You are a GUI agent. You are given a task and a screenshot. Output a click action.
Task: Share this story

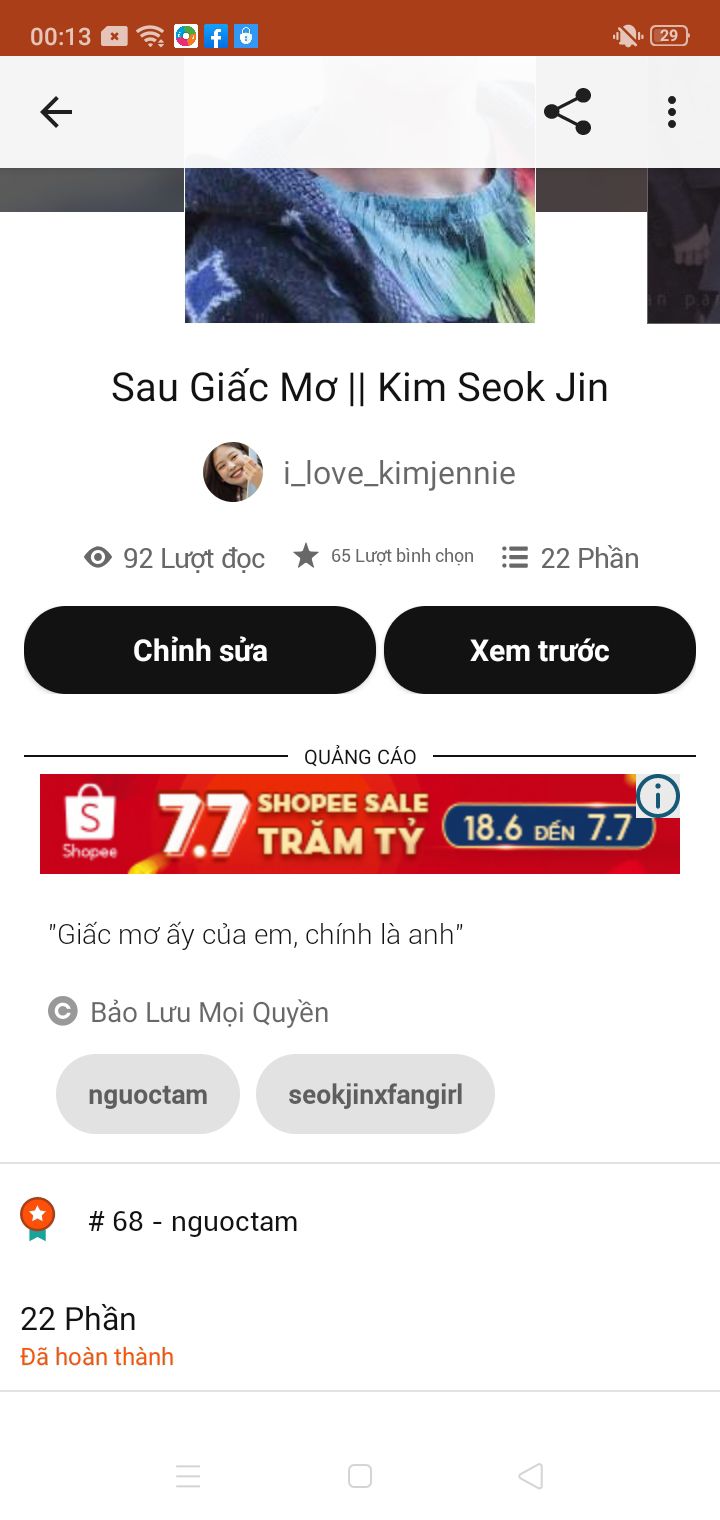pyautogui.click(x=567, y=112)
